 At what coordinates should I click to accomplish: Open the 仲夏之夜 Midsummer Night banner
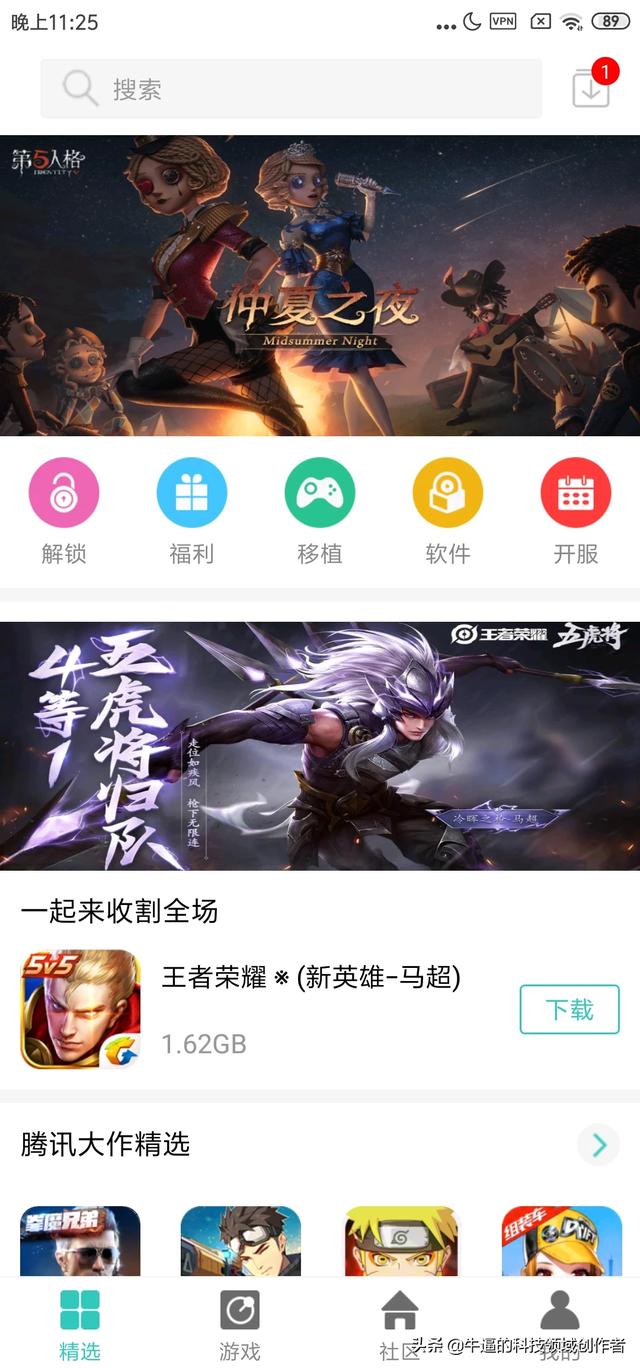click(320, 285)
